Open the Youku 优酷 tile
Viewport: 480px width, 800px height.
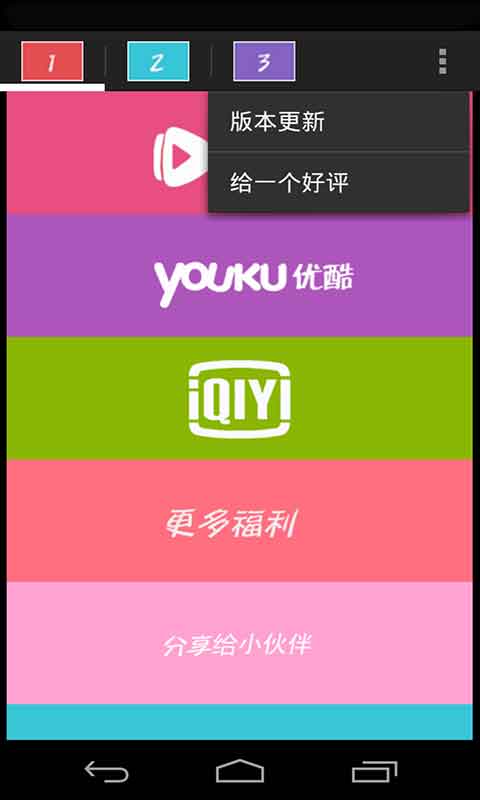[x=239, y=275]
